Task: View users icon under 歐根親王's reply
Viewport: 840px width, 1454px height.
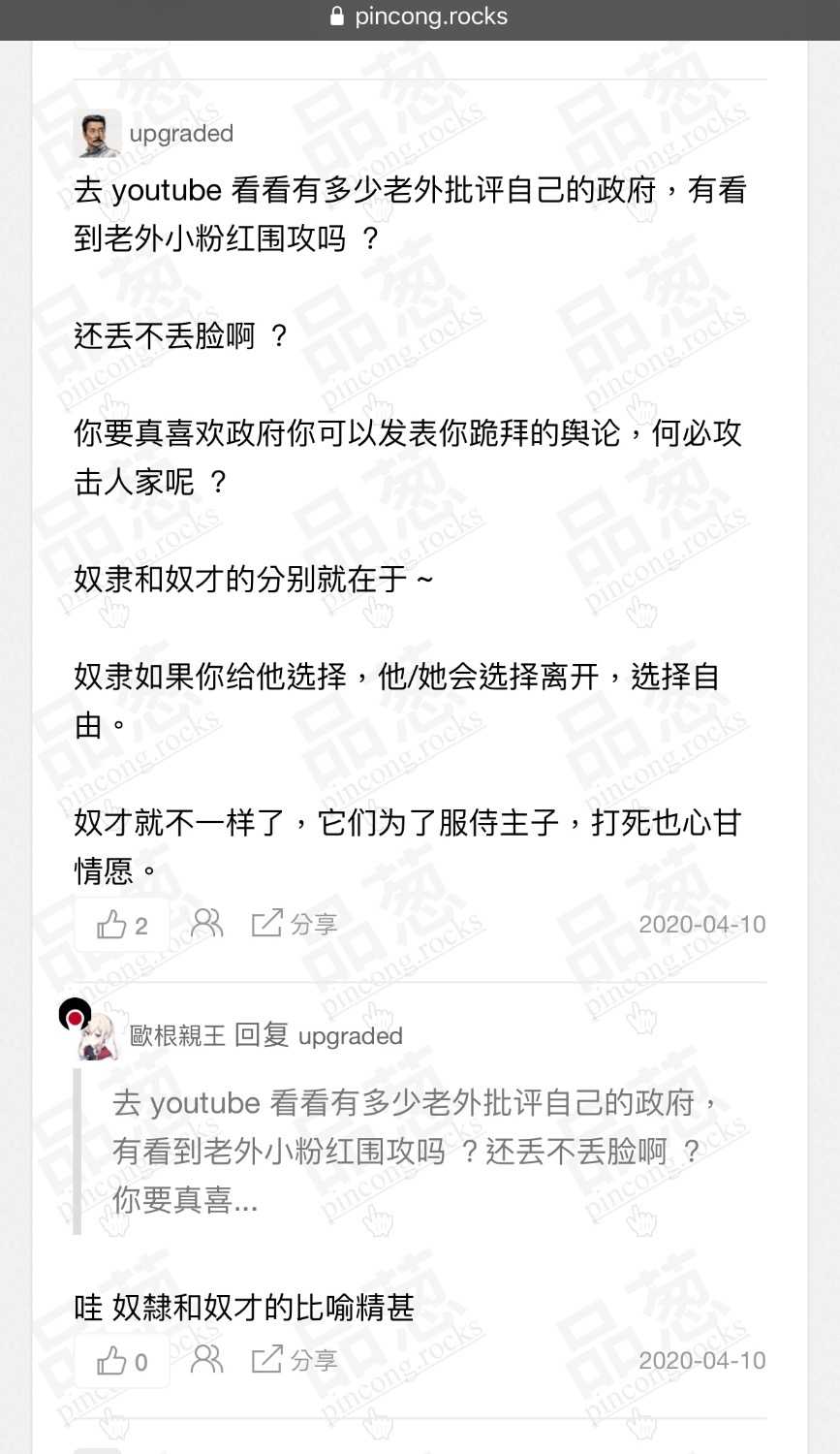Action: [206, 1359]
